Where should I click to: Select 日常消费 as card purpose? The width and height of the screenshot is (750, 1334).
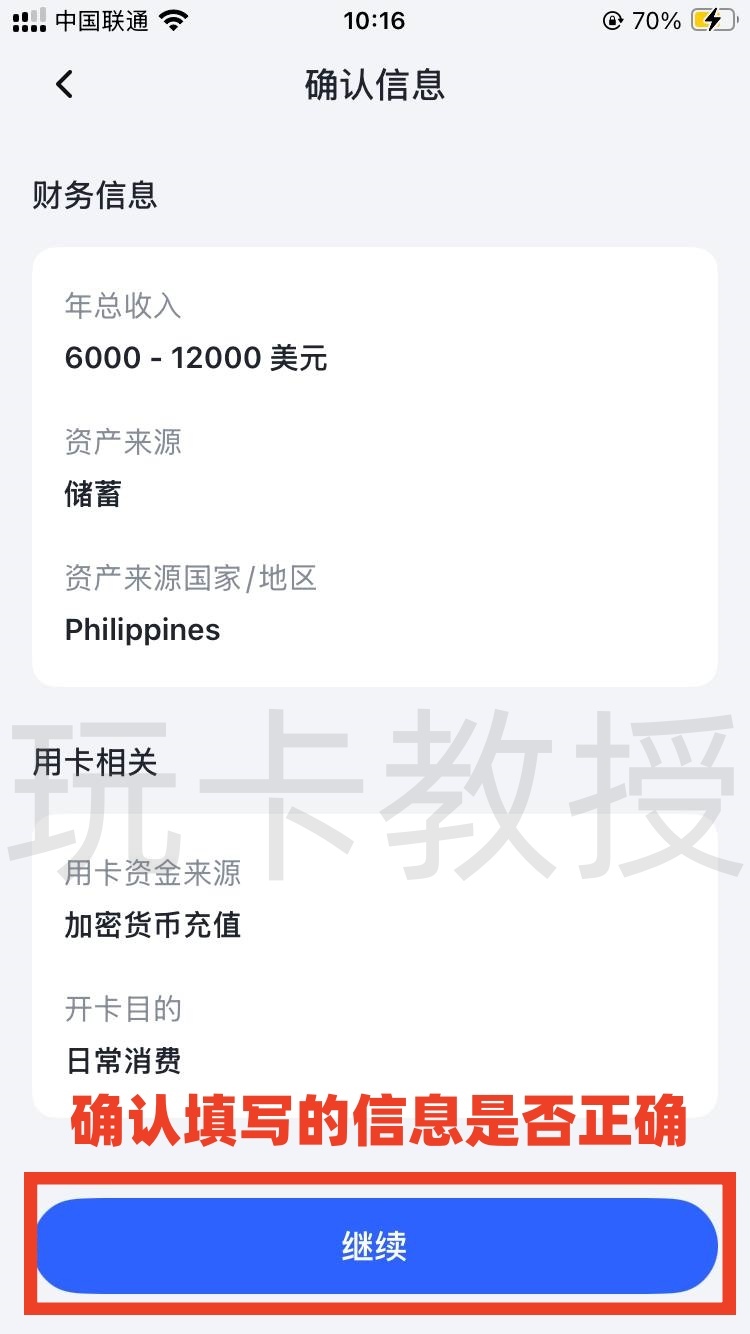click(x=123, y=1061)
